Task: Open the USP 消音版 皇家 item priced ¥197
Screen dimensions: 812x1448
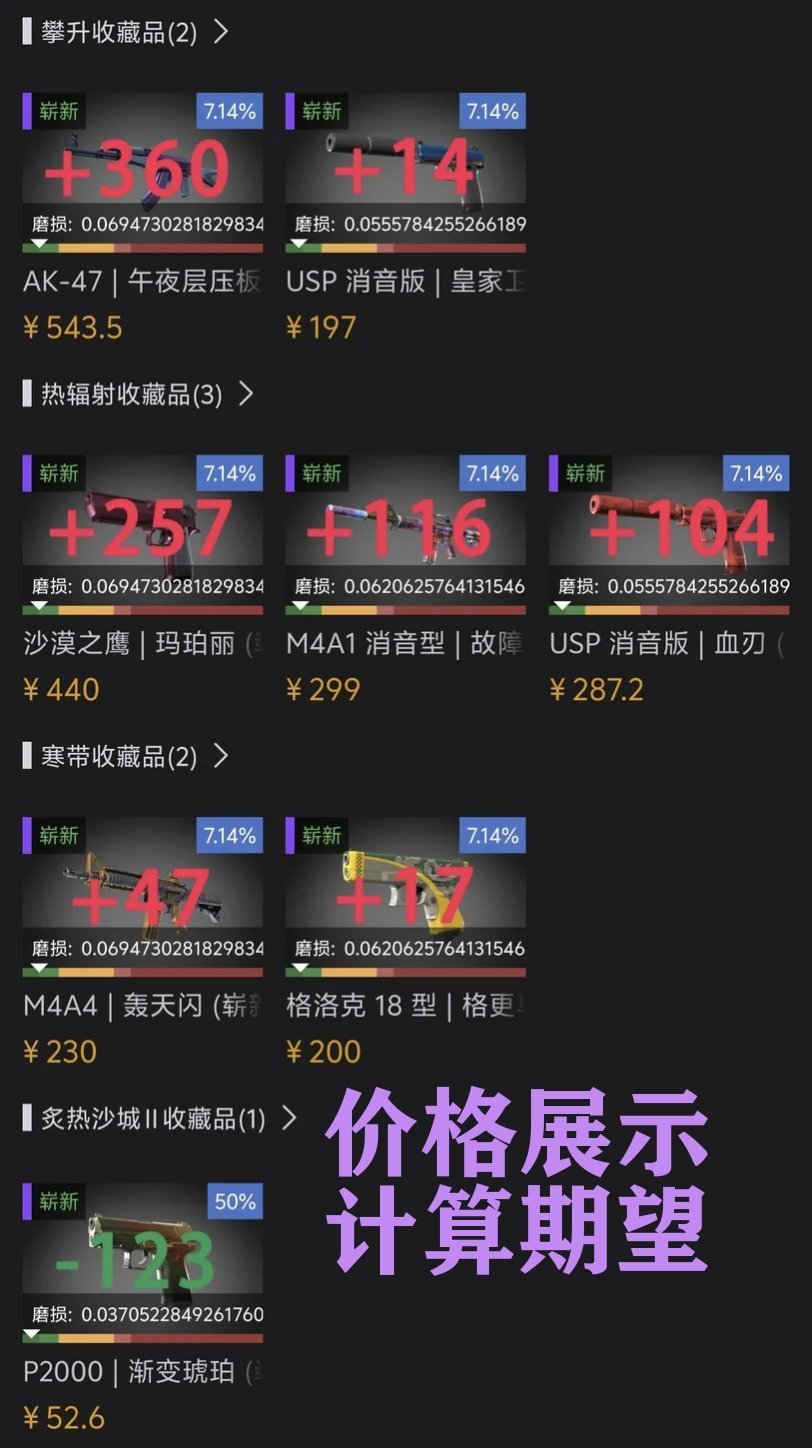Action: (x=405, y=172)
